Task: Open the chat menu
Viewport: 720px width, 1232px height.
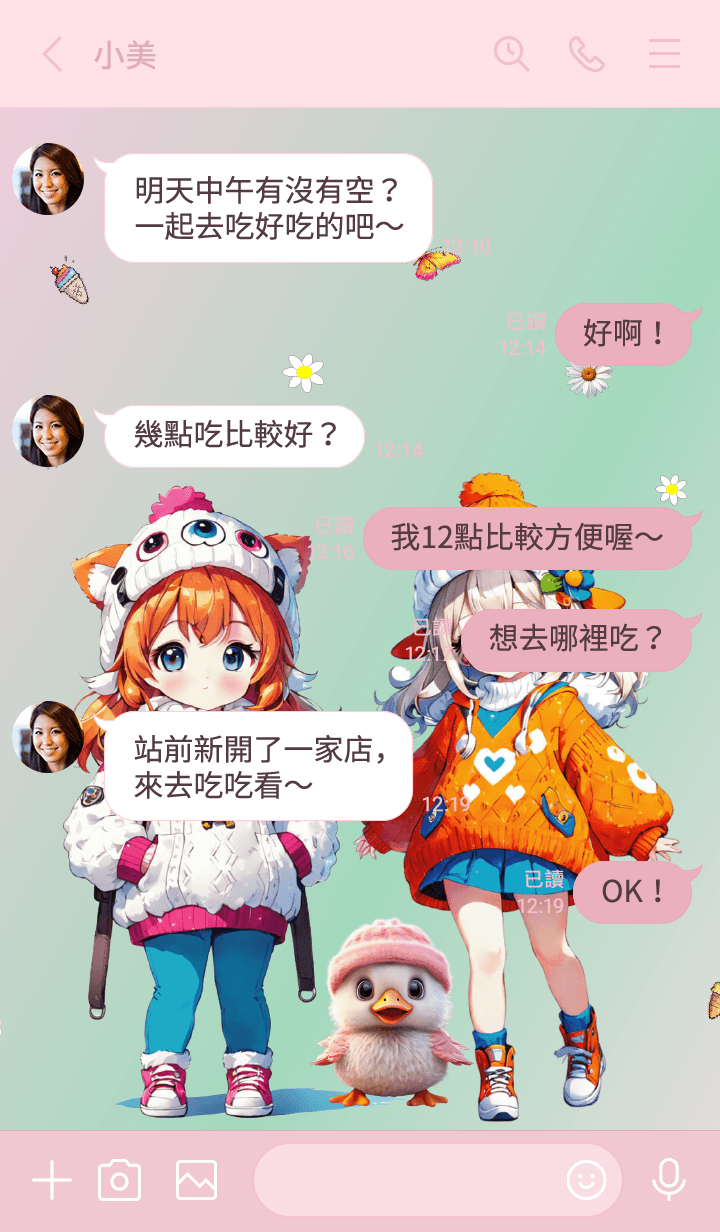Action: pyautogui.click(x=664, y=54)
